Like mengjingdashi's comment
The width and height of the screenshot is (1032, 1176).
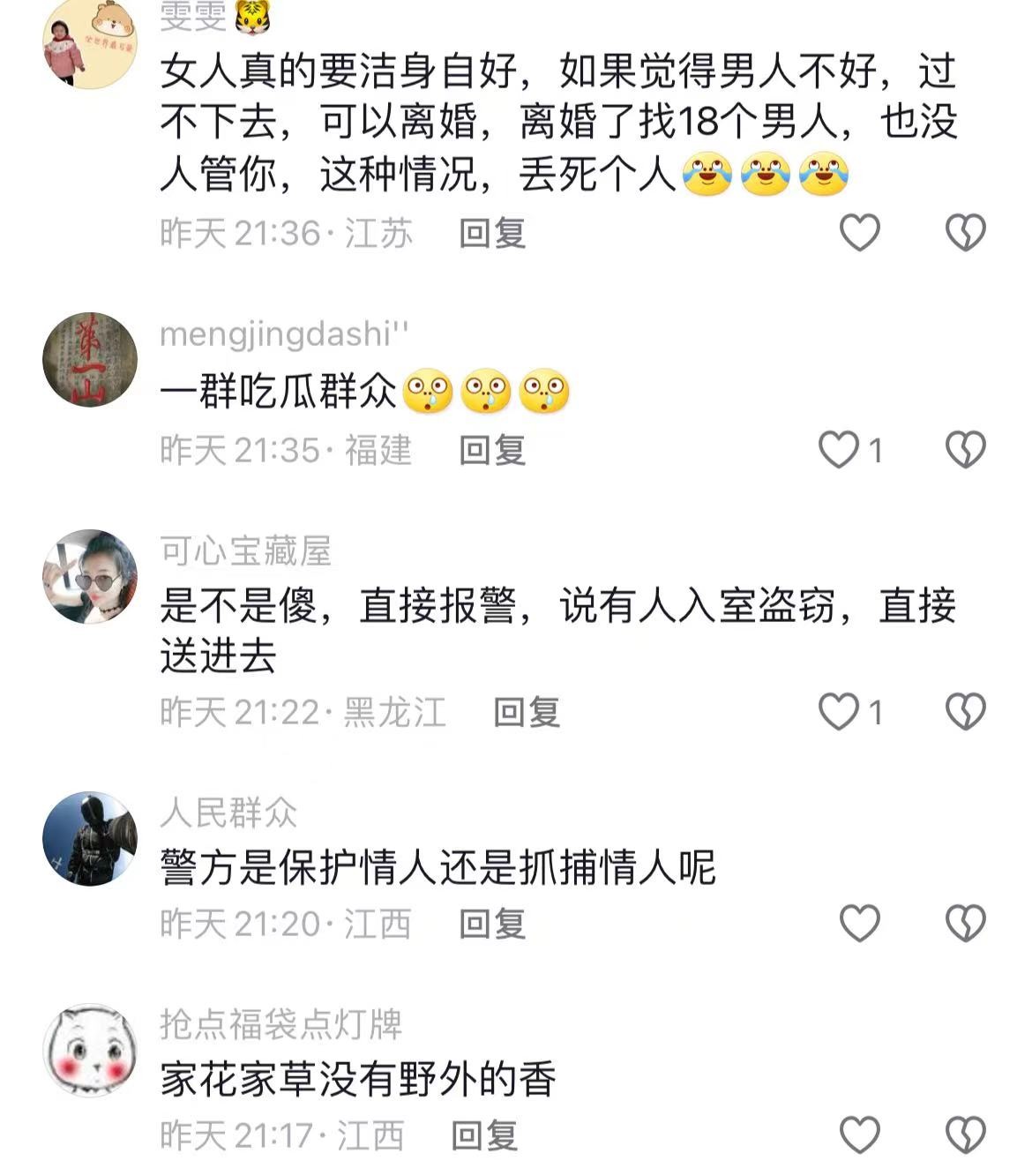(839, 450)
